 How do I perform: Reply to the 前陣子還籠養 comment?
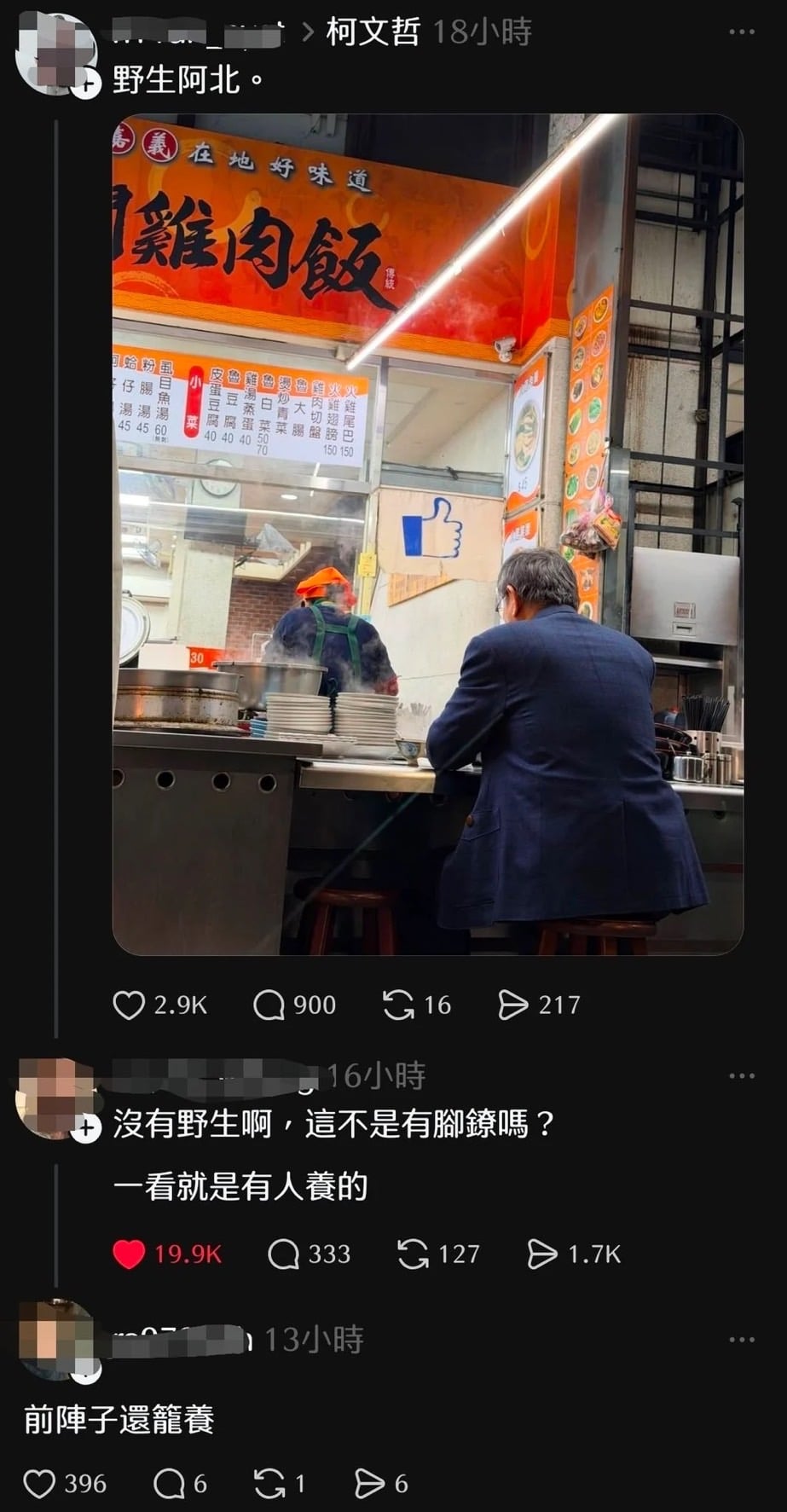click(x=169, y=1484)
